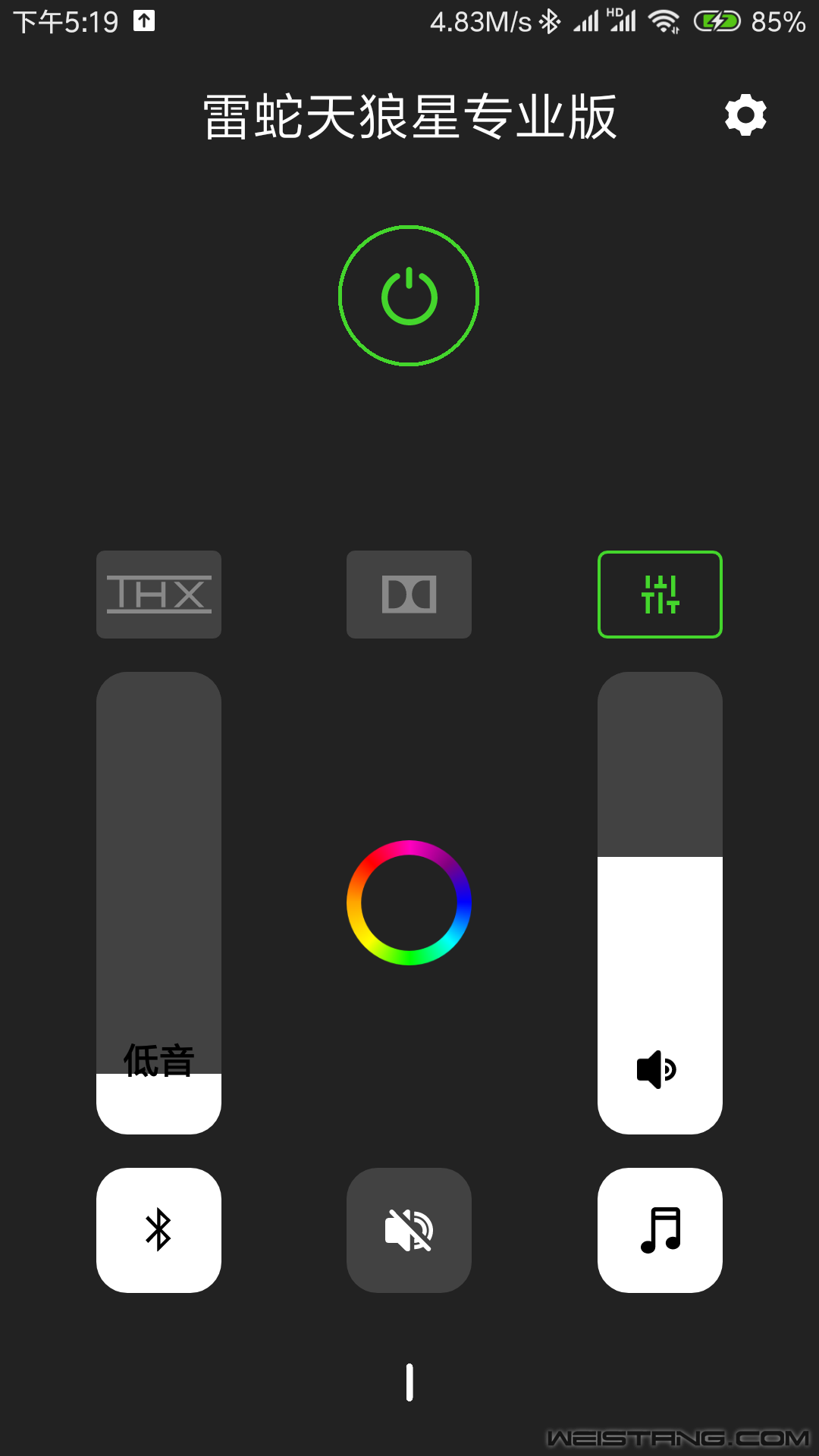Select the Bluetooth input button
The height and width of the screenshot is (1456, 819).
click(x=158, y=1230)
